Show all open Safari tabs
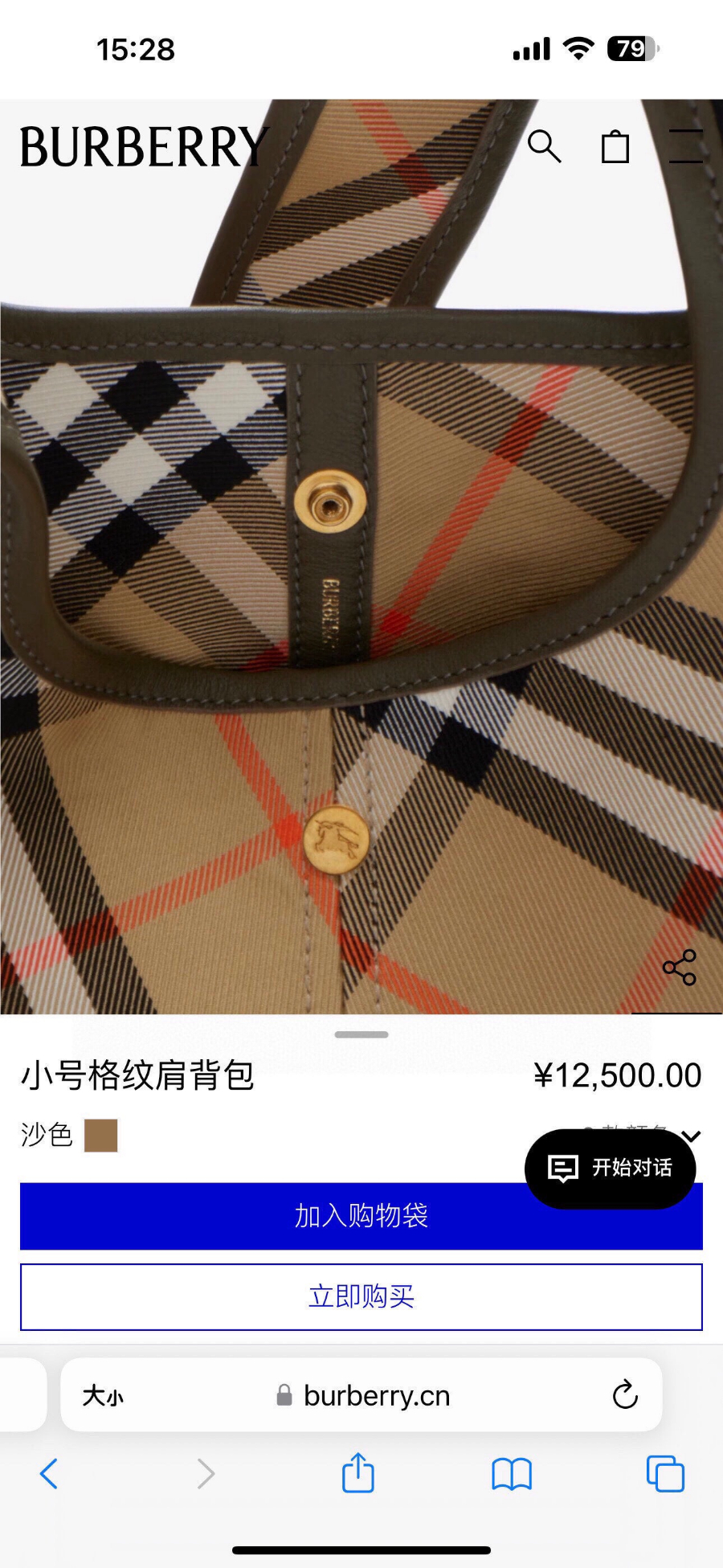The image size is (723, 1568). [x=665, y=1474]
